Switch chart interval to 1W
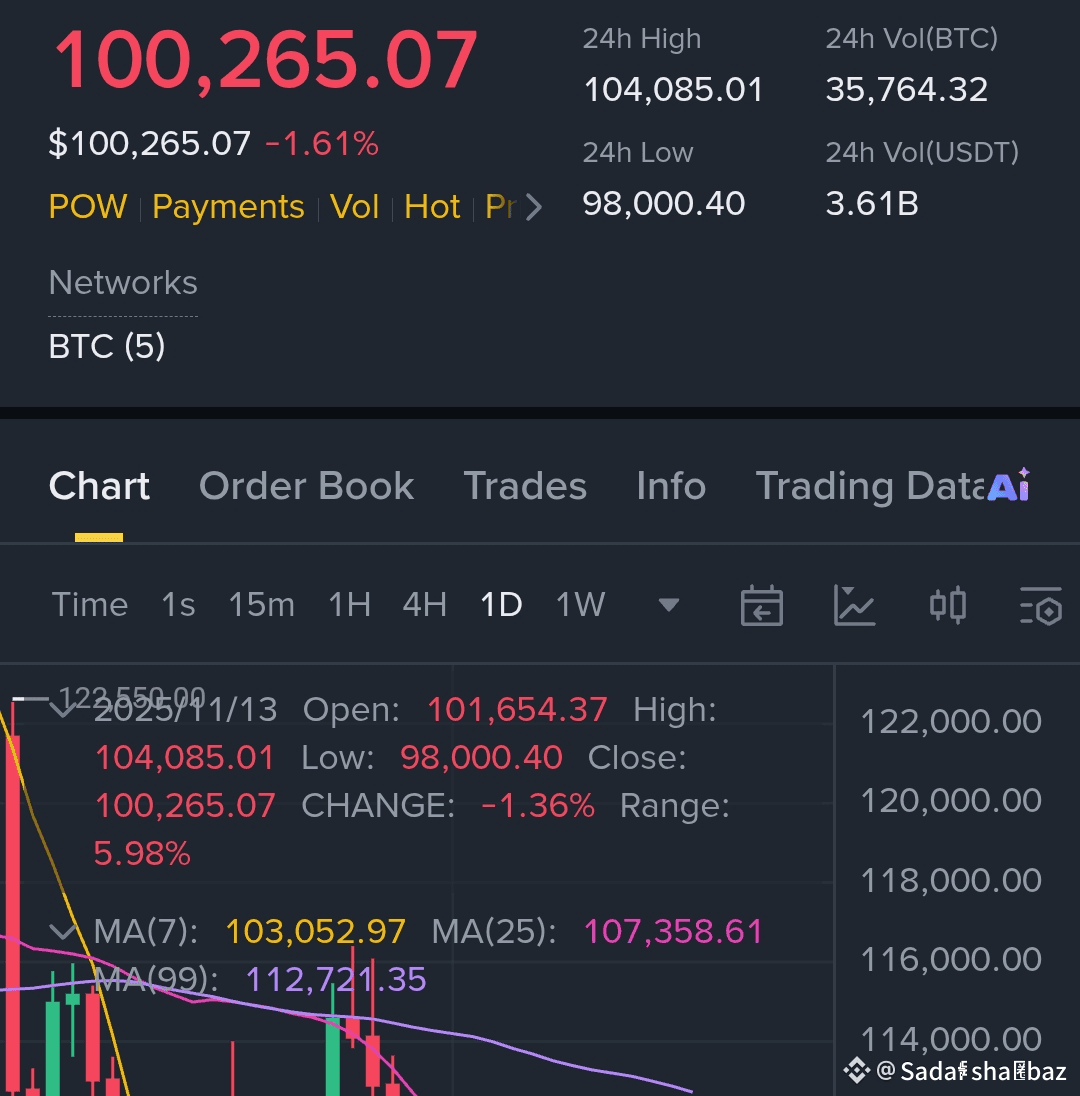 [x=580, y=605]
